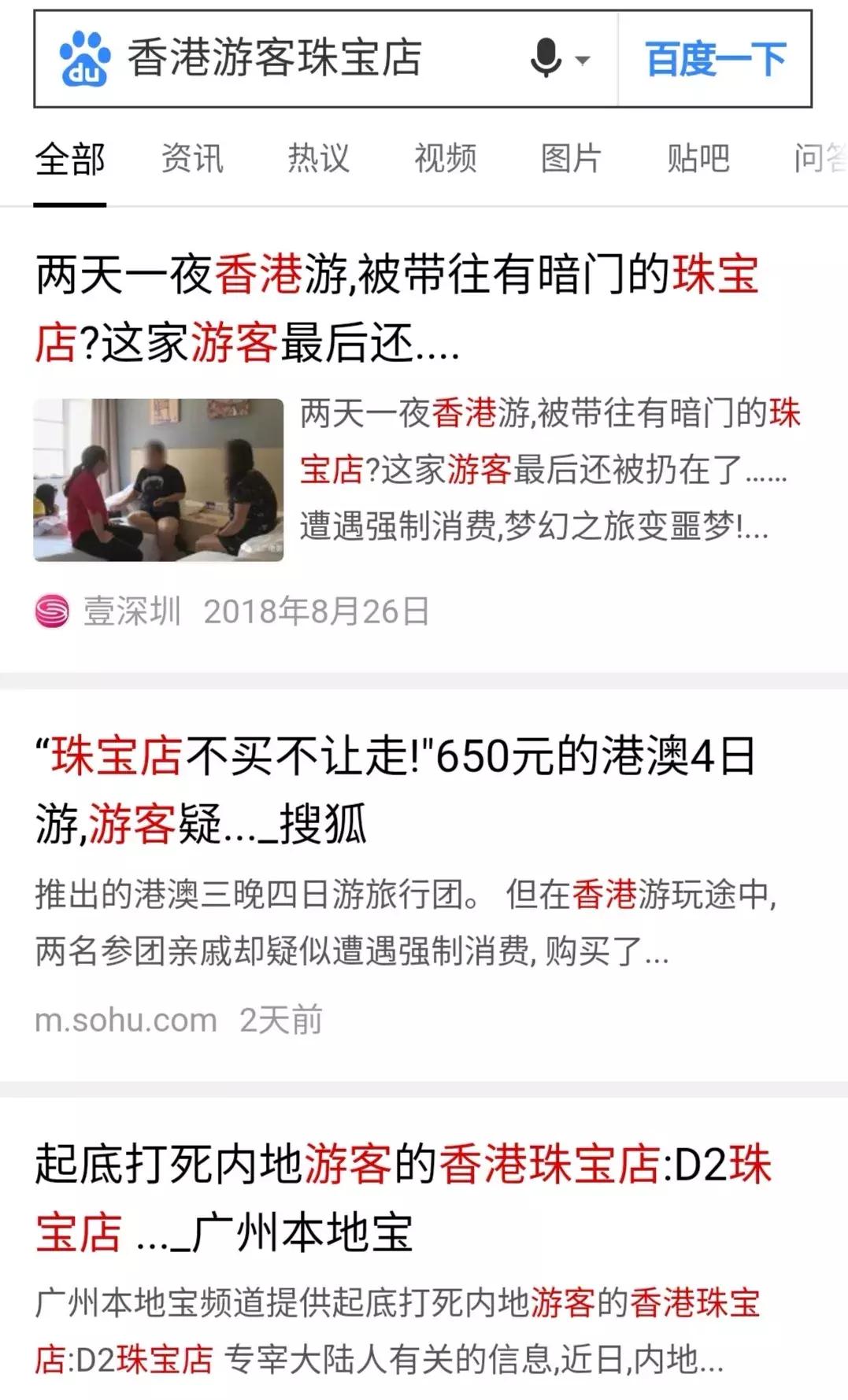Open the 图片 search tab
This screenshot has width=848, height=1400.
tap(570, 158)
